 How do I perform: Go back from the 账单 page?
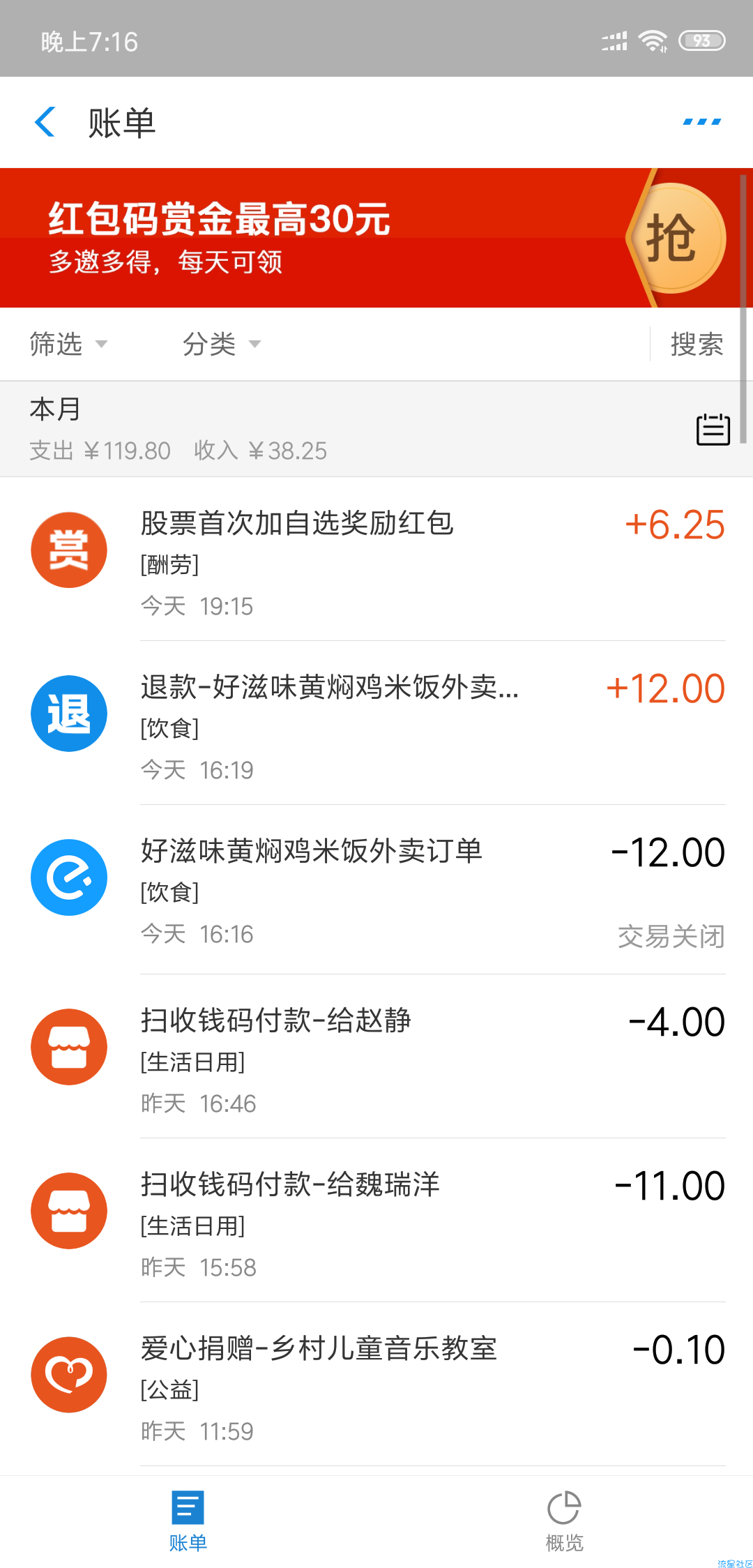45,122
